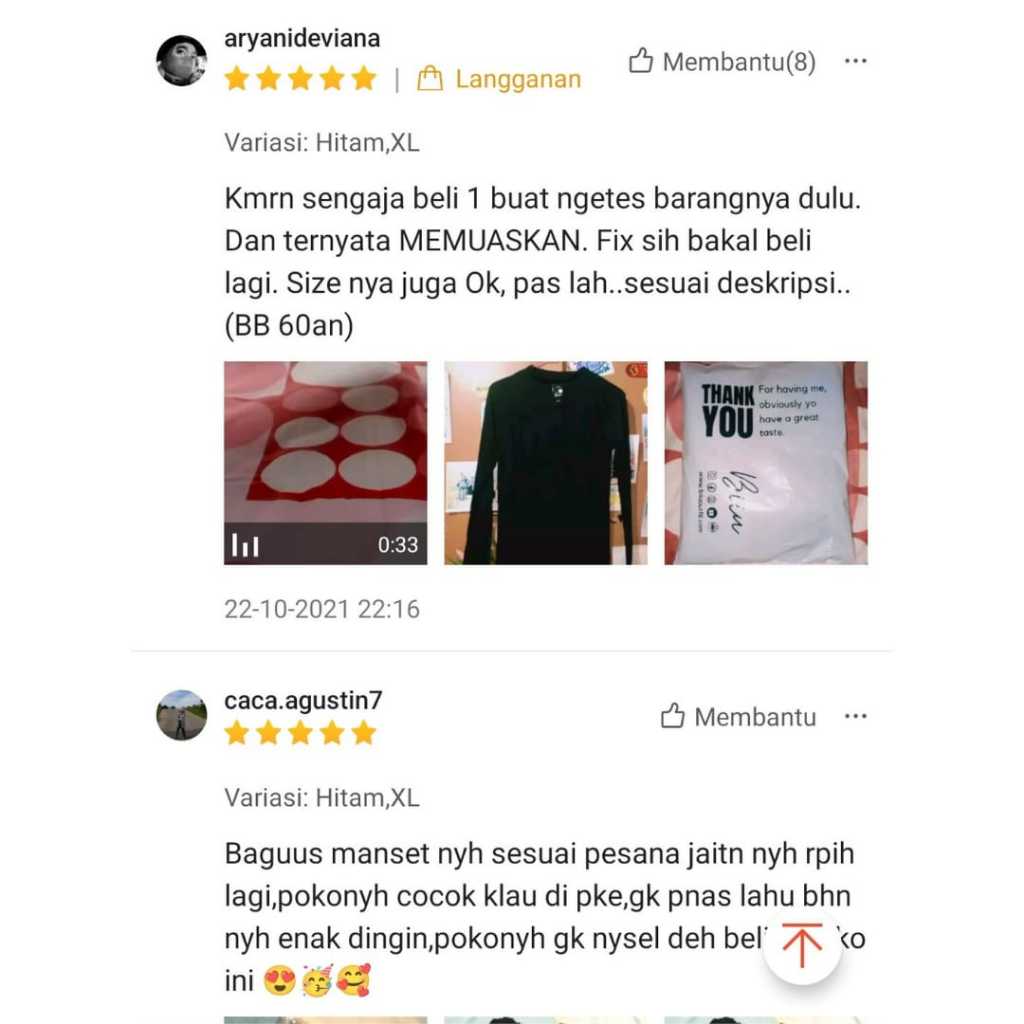1024x1024 pixels.
Task: View the Thank You package photo
Action: tap(766, 463)
